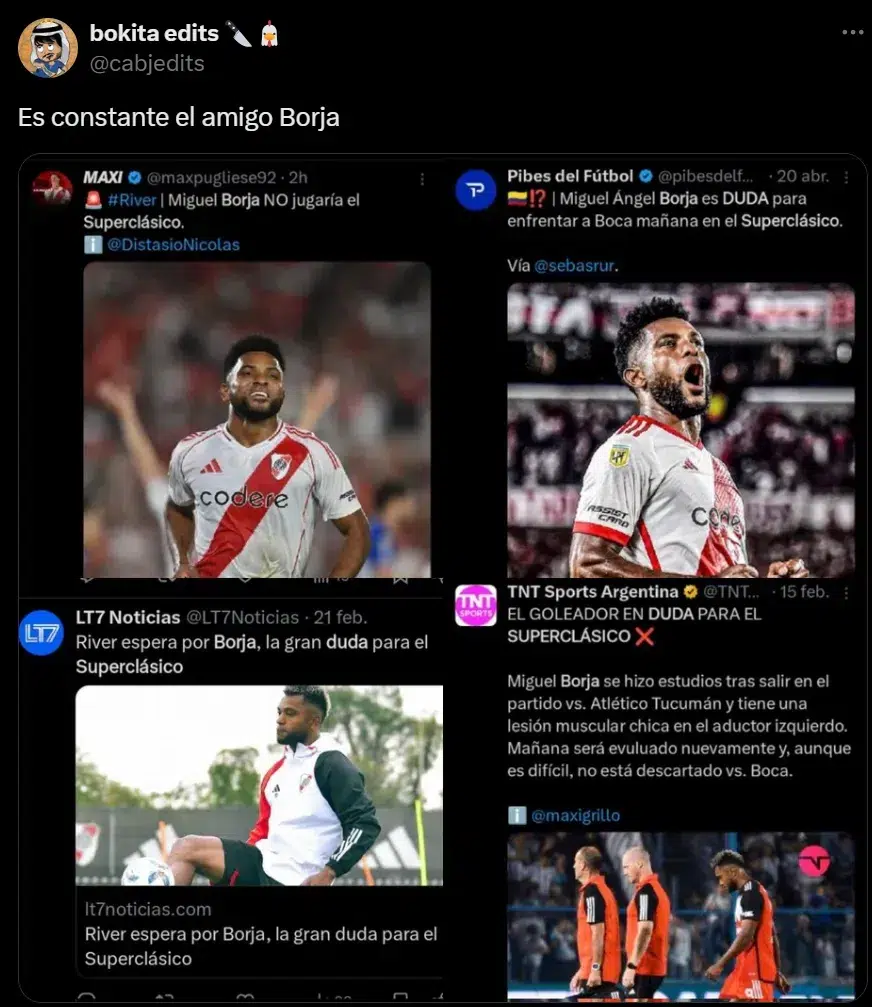Open the attached Borja tweets image
This screenshot has width=872, height=1007.
(x=442, y=578)
